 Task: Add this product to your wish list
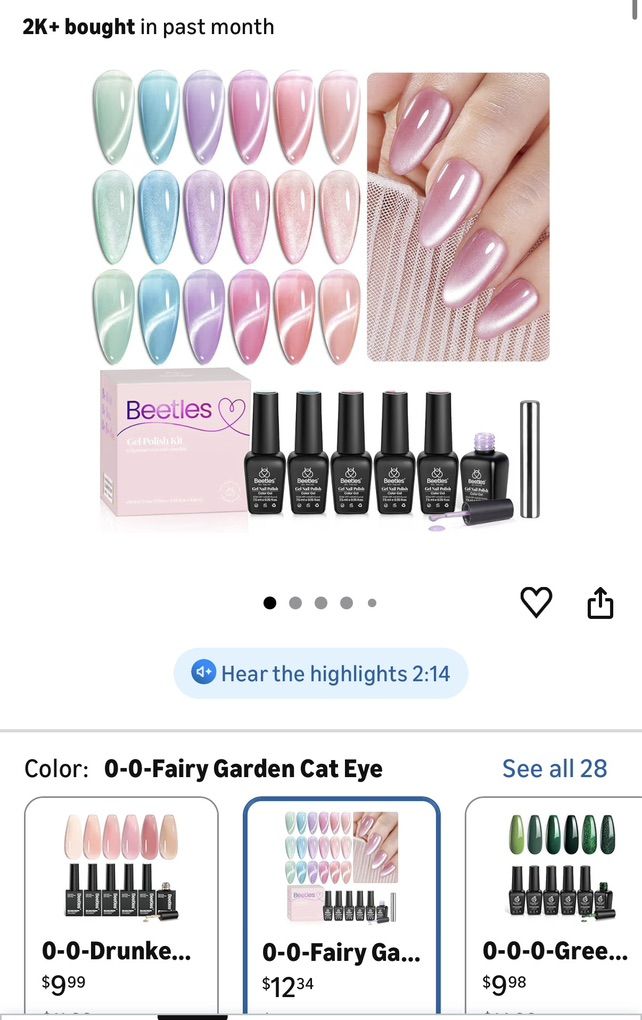point(537,602)
